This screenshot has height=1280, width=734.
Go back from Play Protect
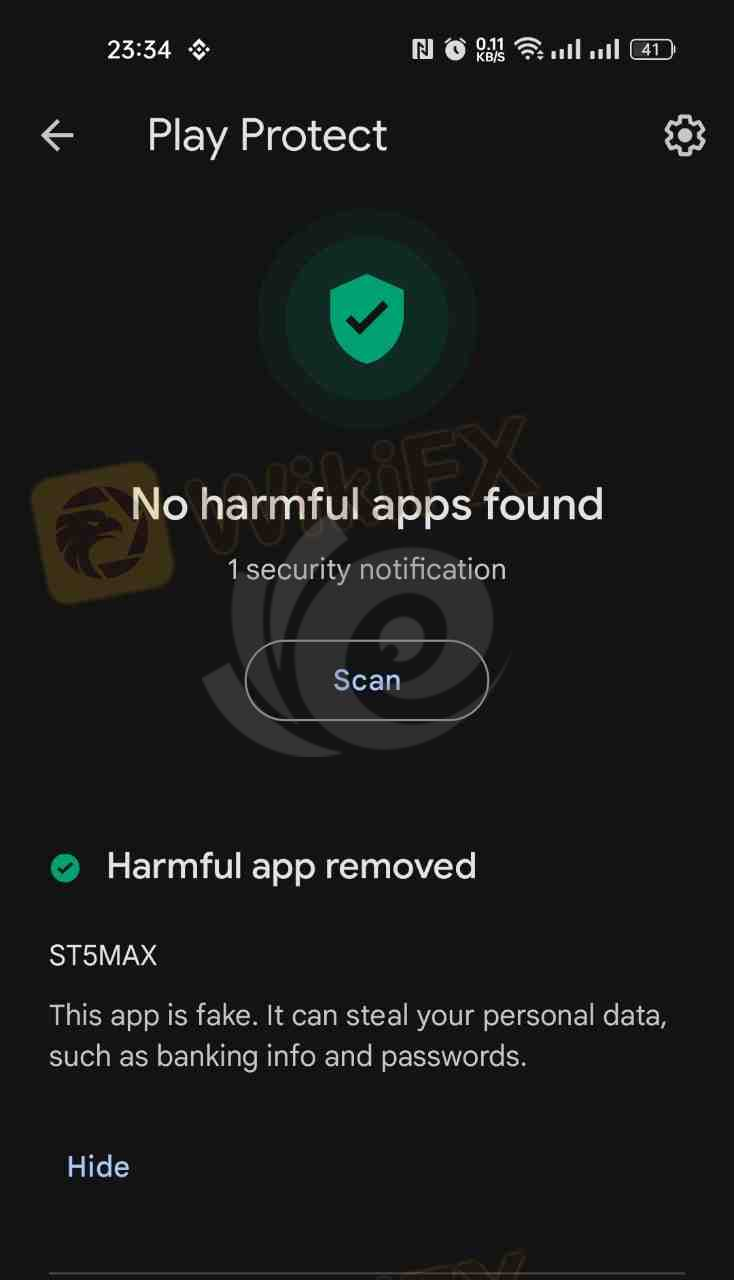click(57, 136)
